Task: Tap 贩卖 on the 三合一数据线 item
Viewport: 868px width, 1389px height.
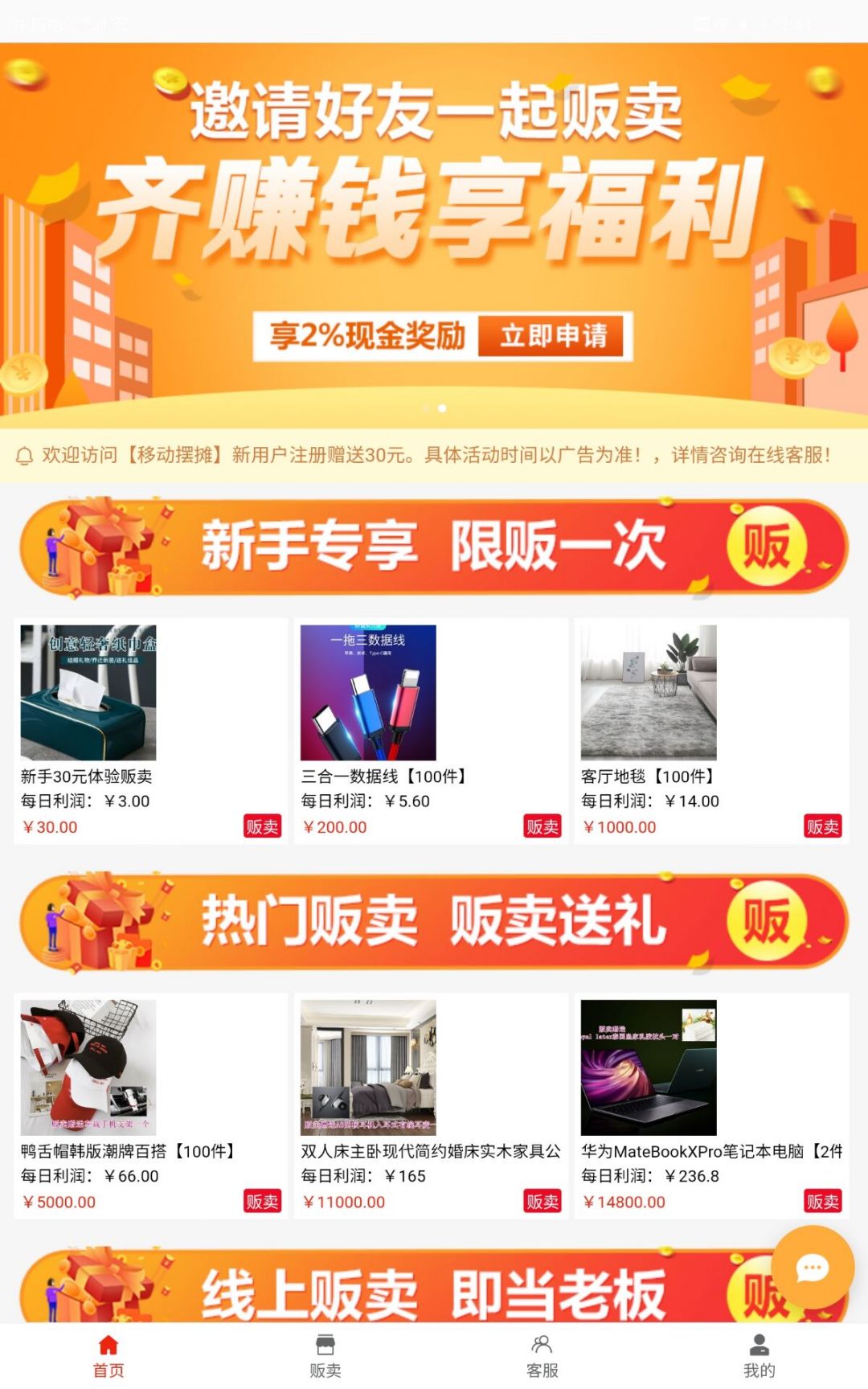Action: coord(542,826)
